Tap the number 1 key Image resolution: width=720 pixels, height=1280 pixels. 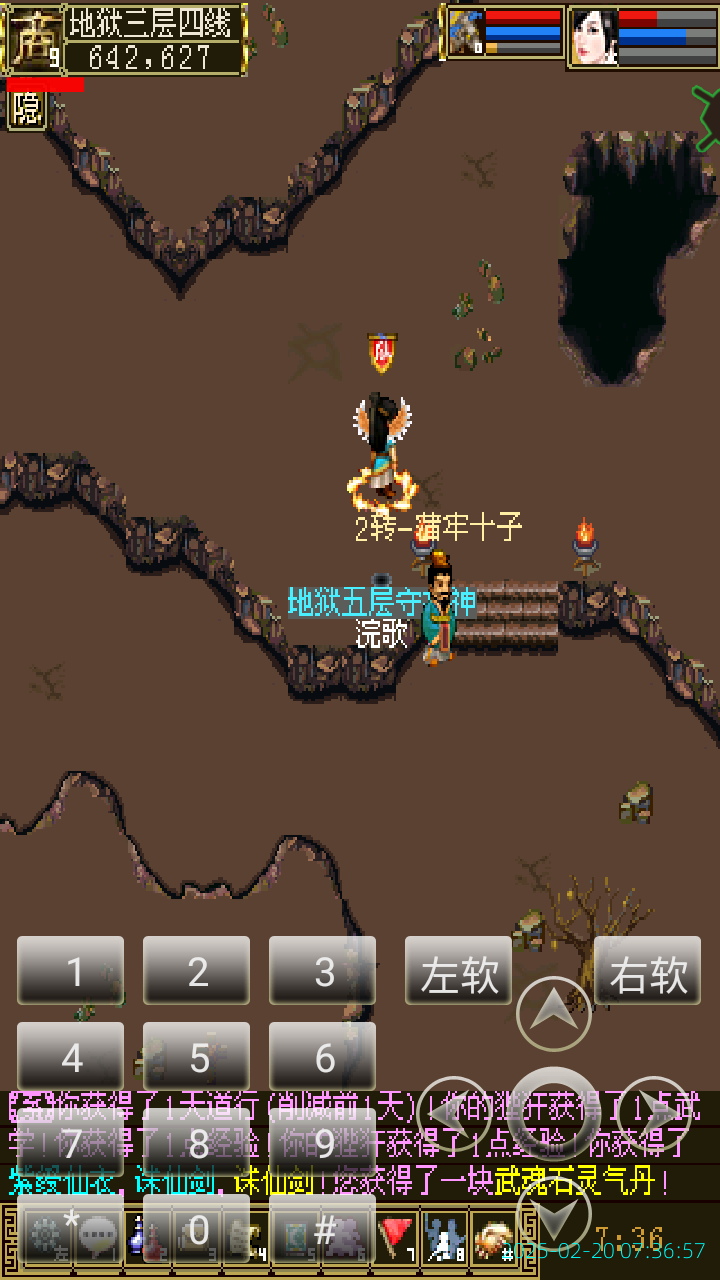(71, 970)
